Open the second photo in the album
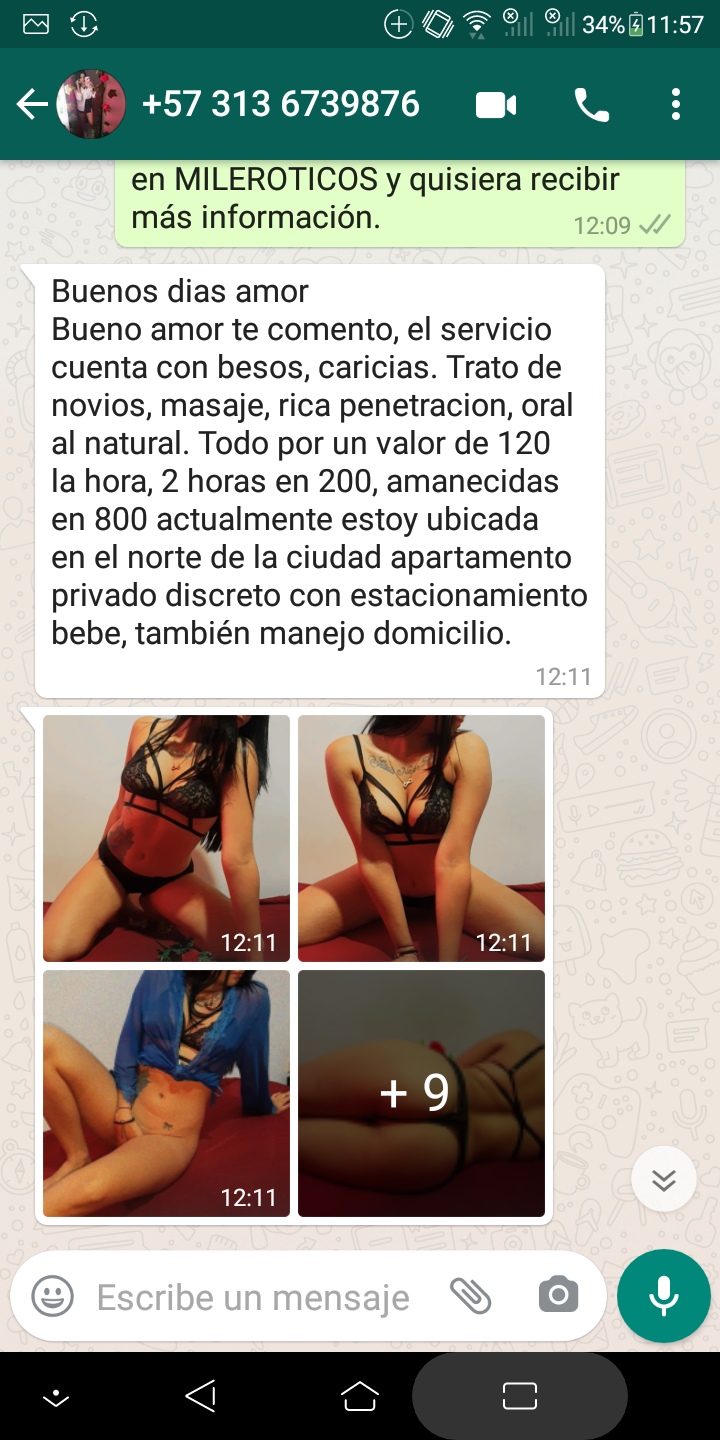Screen dimensions: 720x1440 (x=421, y=838)
